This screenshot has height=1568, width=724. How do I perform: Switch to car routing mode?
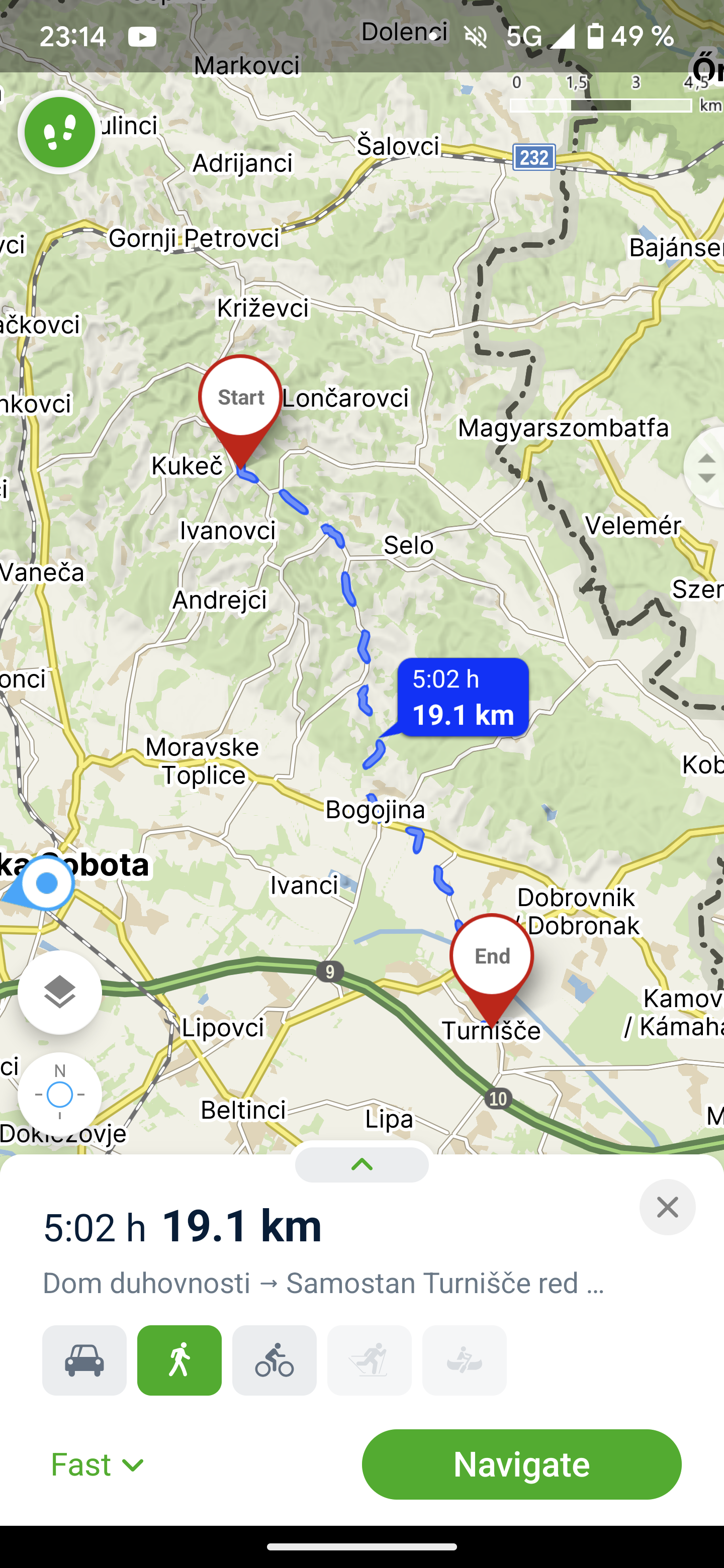click(84, 1360)
